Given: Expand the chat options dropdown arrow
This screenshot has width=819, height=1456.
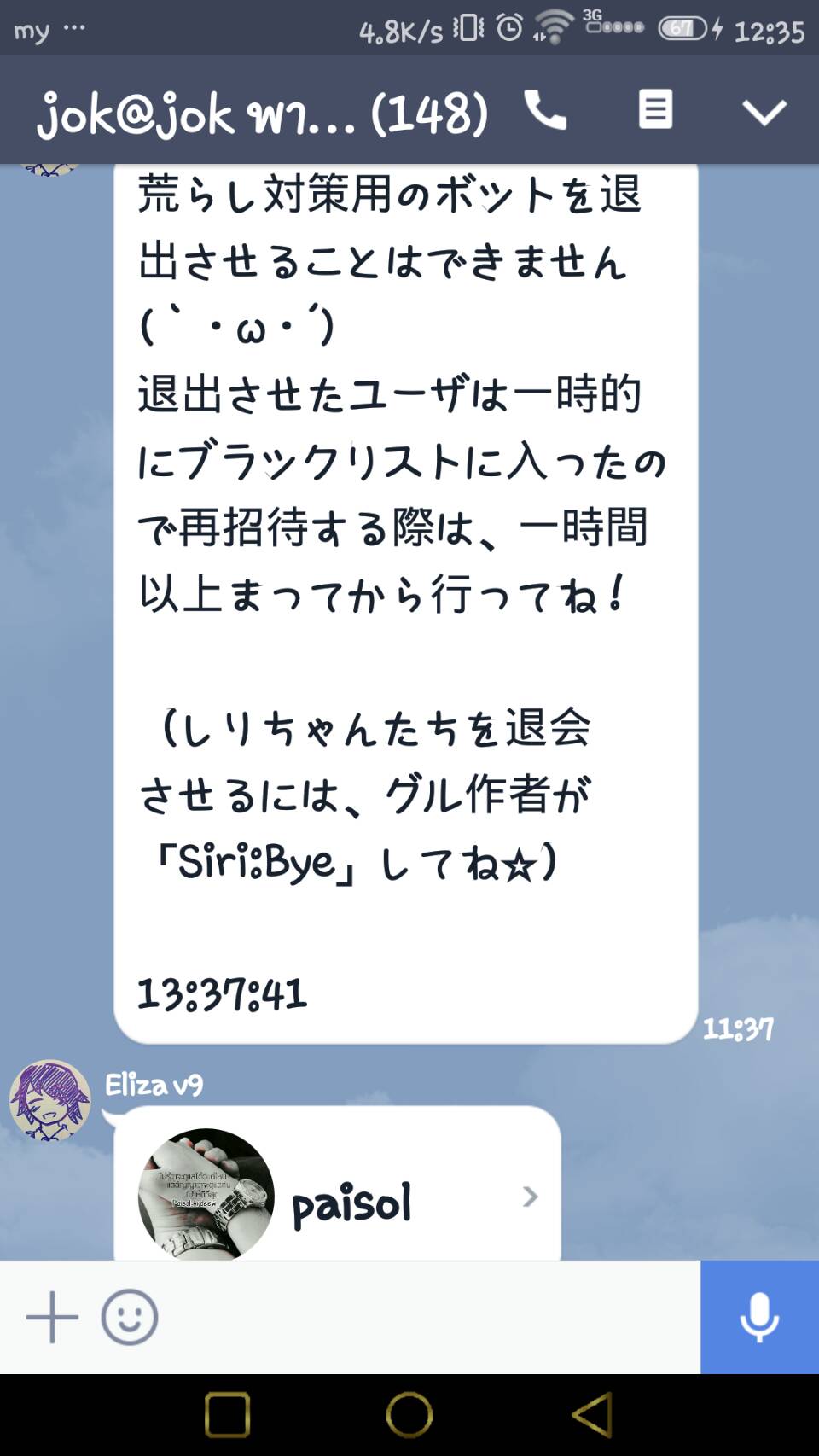Looking at the screenshot, I should point(764,112).
